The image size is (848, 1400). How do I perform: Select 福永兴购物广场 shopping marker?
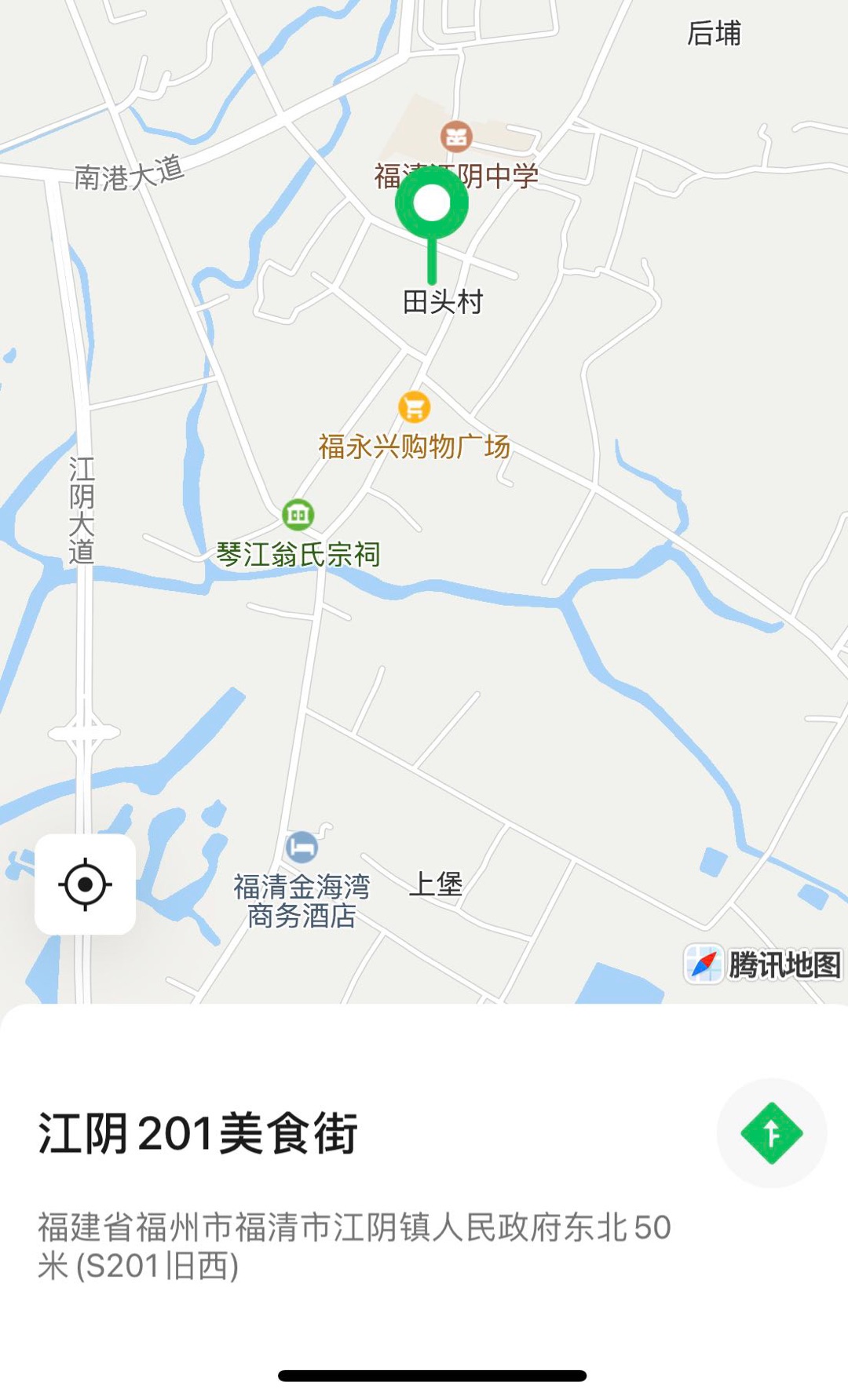414,407
